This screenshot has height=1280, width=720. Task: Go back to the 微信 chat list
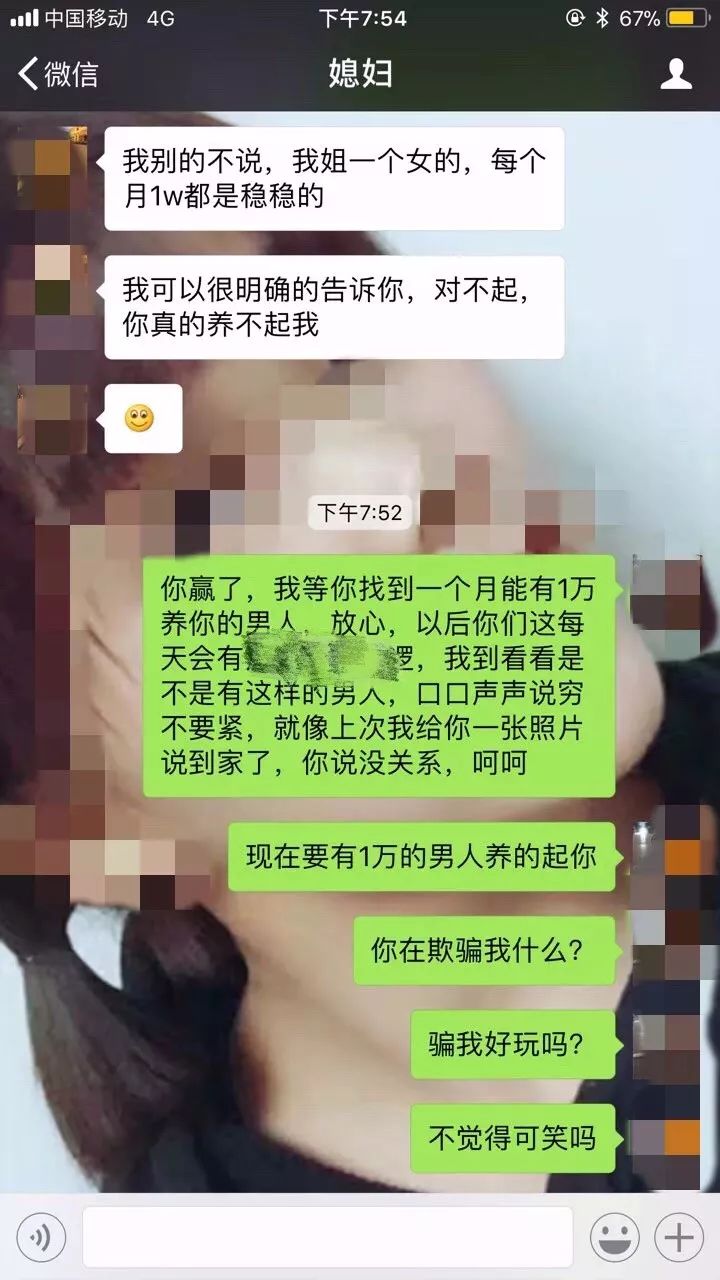point(58,73)
